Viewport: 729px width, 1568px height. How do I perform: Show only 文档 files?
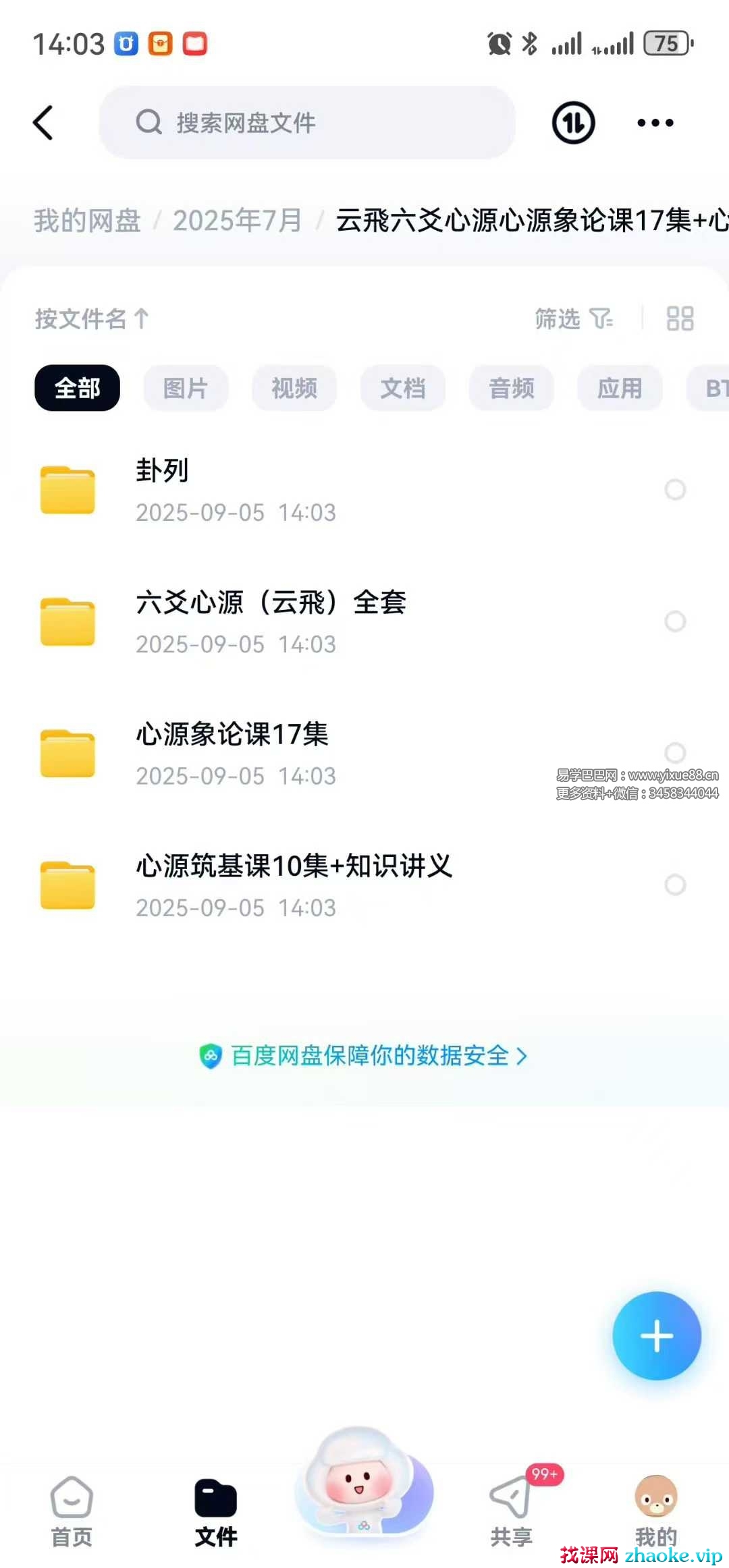point(403,388)
